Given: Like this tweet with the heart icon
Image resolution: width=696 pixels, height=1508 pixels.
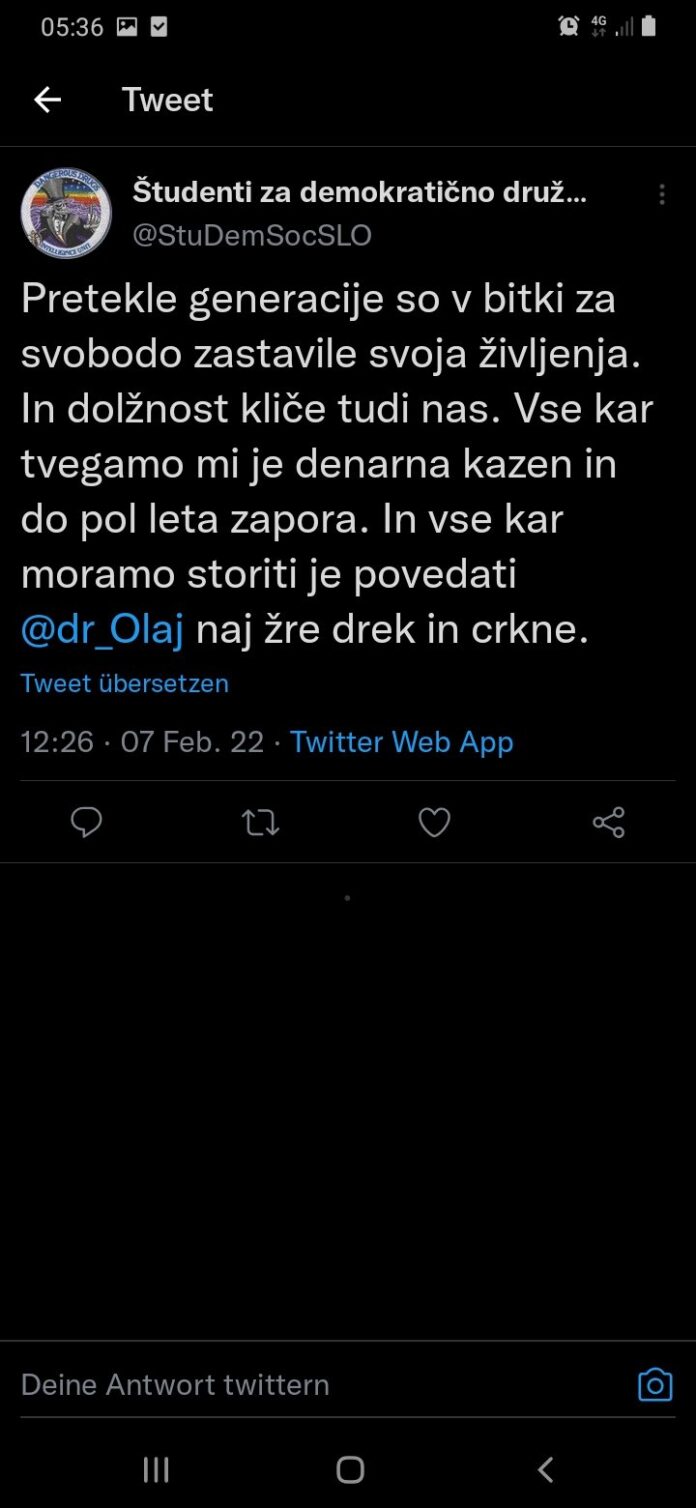Looking at the screenshot, I should click(434, 823).
